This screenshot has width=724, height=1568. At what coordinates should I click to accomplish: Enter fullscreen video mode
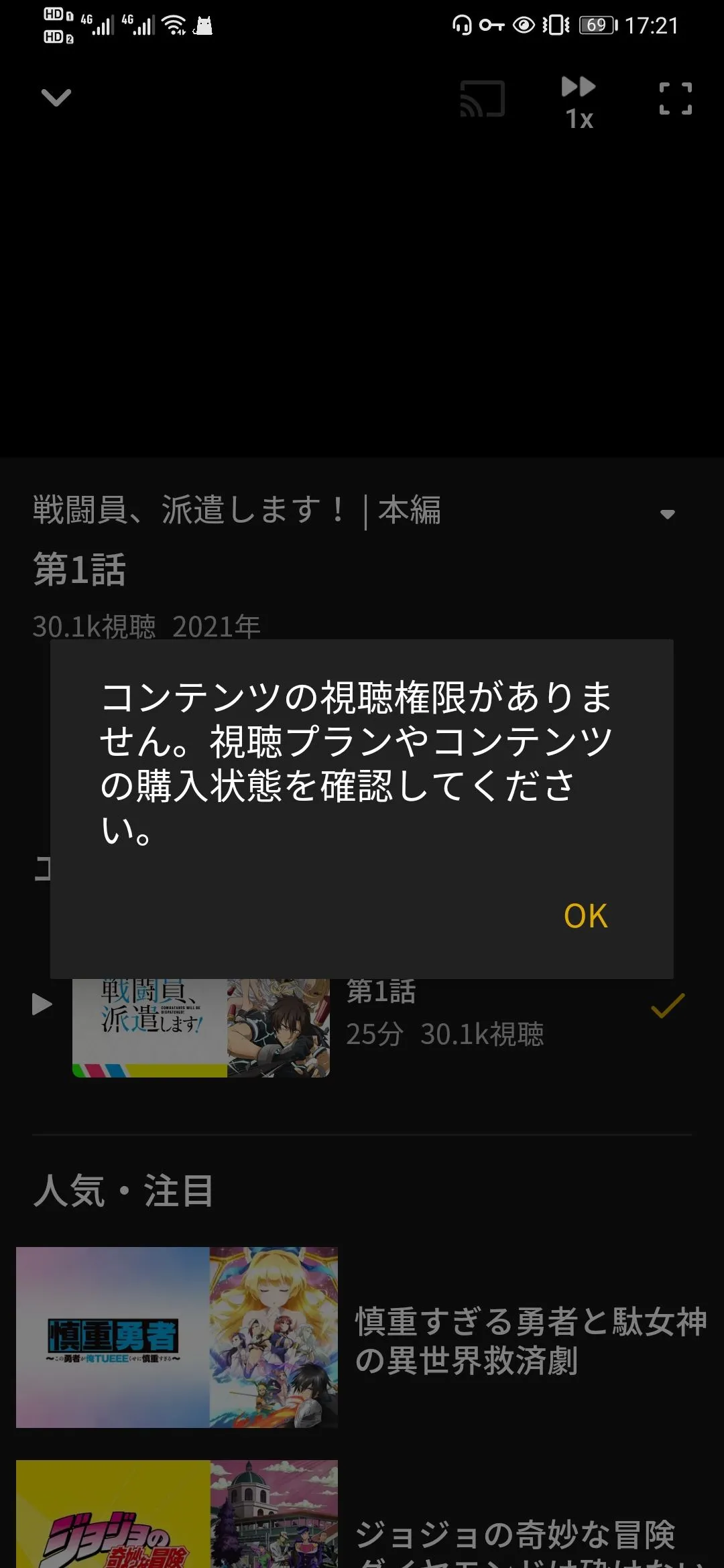pos(675,99)
